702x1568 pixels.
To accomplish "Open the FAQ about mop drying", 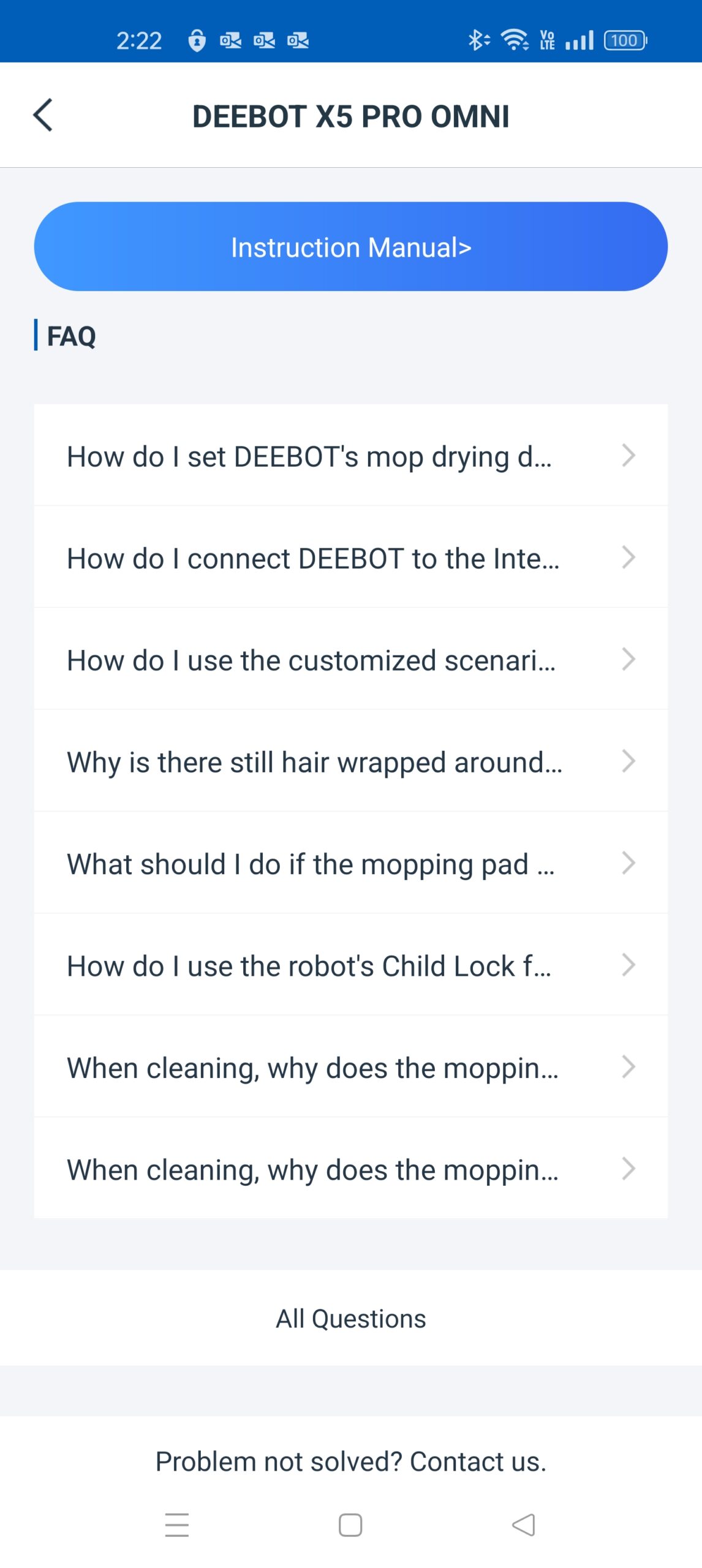I will coord(350,456).
